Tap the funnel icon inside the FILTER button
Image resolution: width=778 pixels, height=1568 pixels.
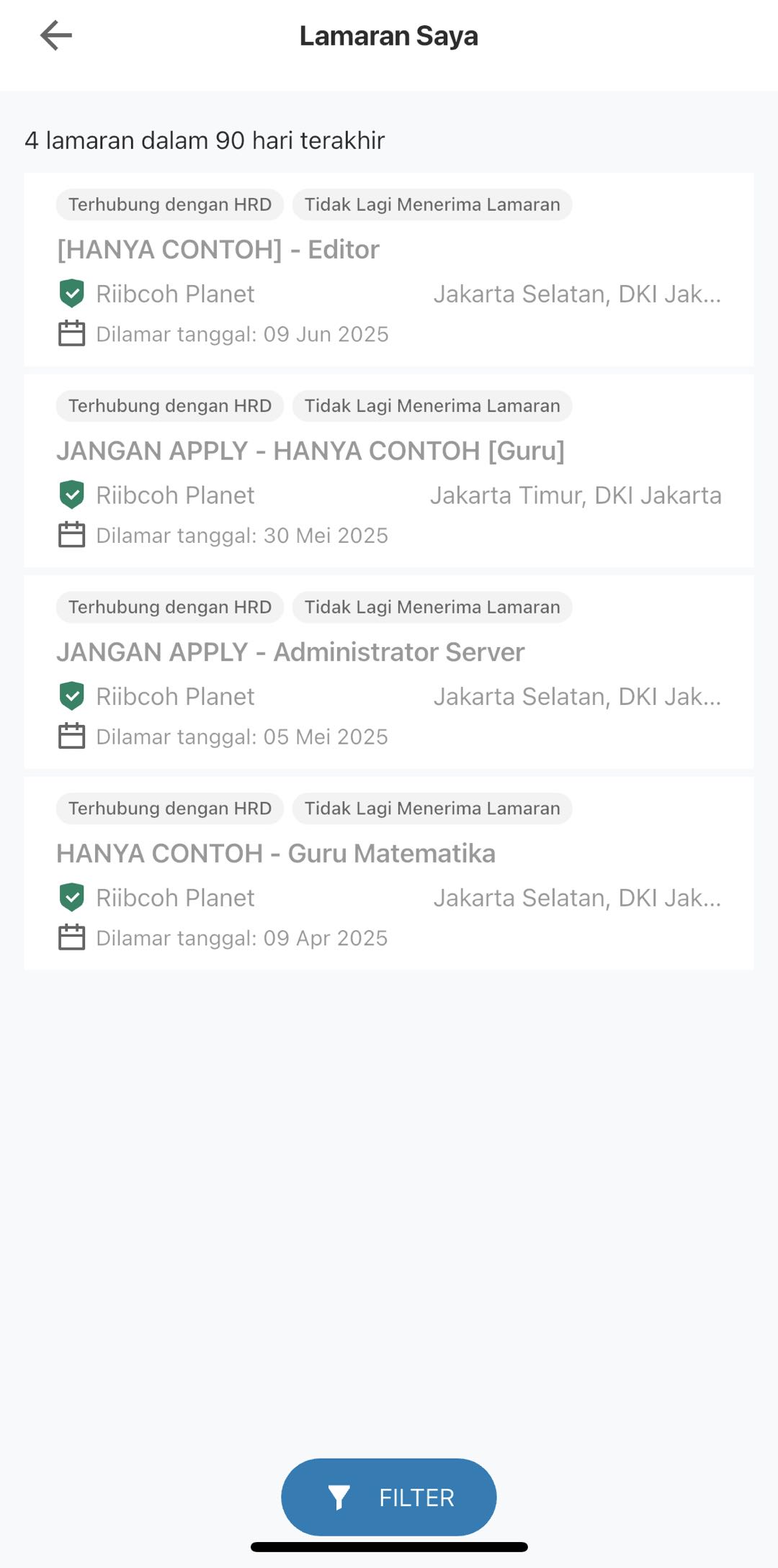tap(338, 1497)
